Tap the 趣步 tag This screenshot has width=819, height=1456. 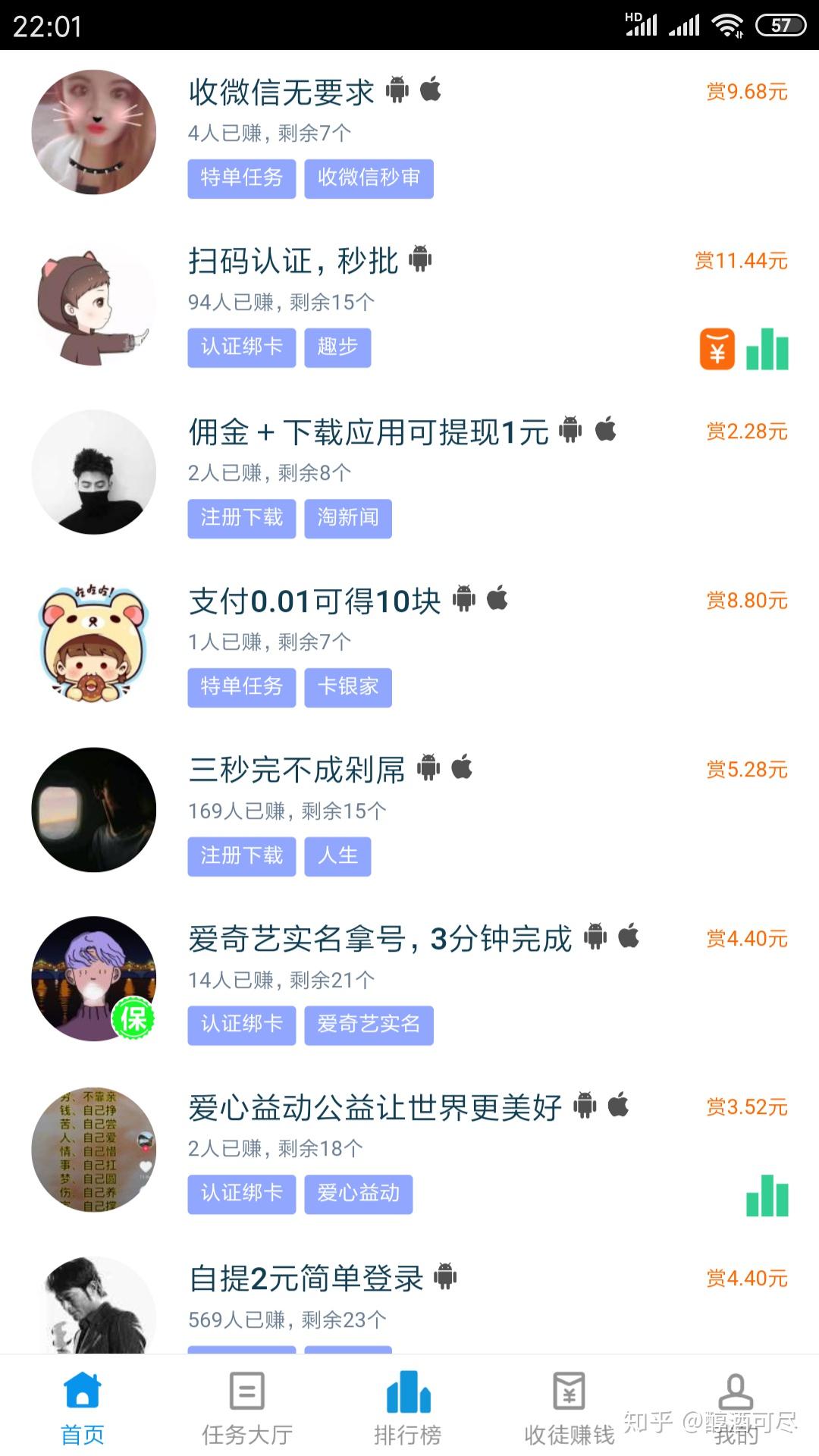[337, 347]
